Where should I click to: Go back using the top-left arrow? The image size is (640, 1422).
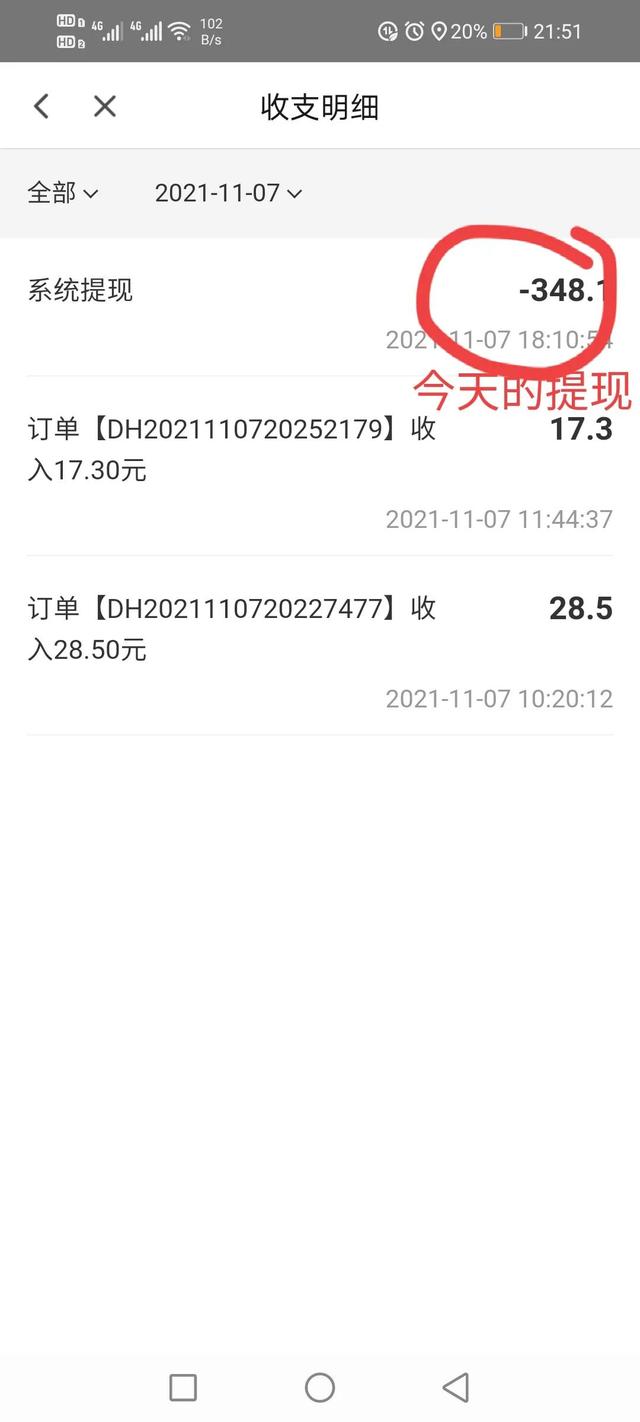click(x=41, y=106)
